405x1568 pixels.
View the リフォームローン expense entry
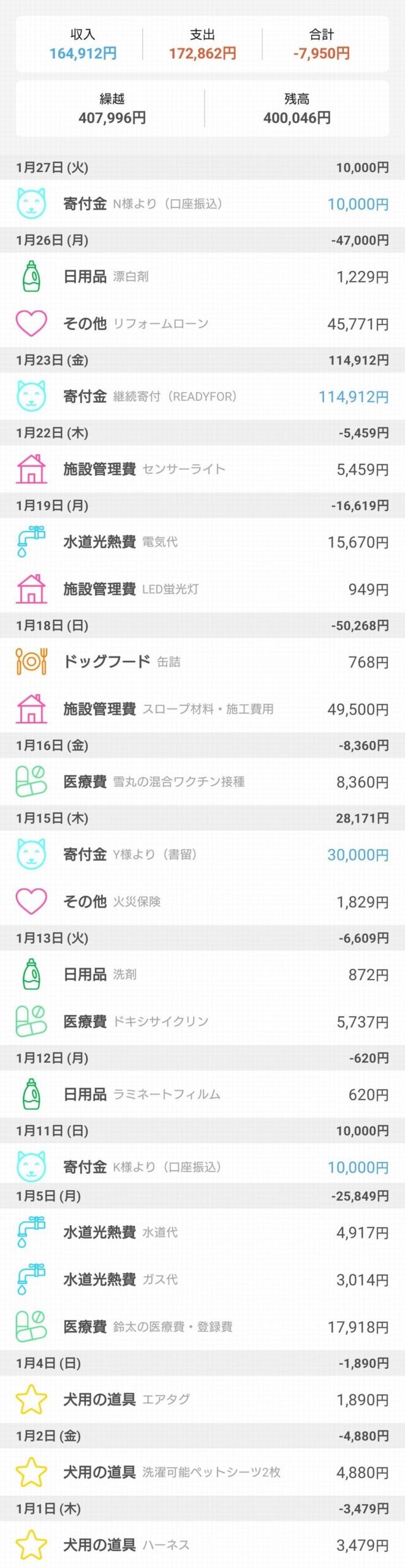(202, 324)
